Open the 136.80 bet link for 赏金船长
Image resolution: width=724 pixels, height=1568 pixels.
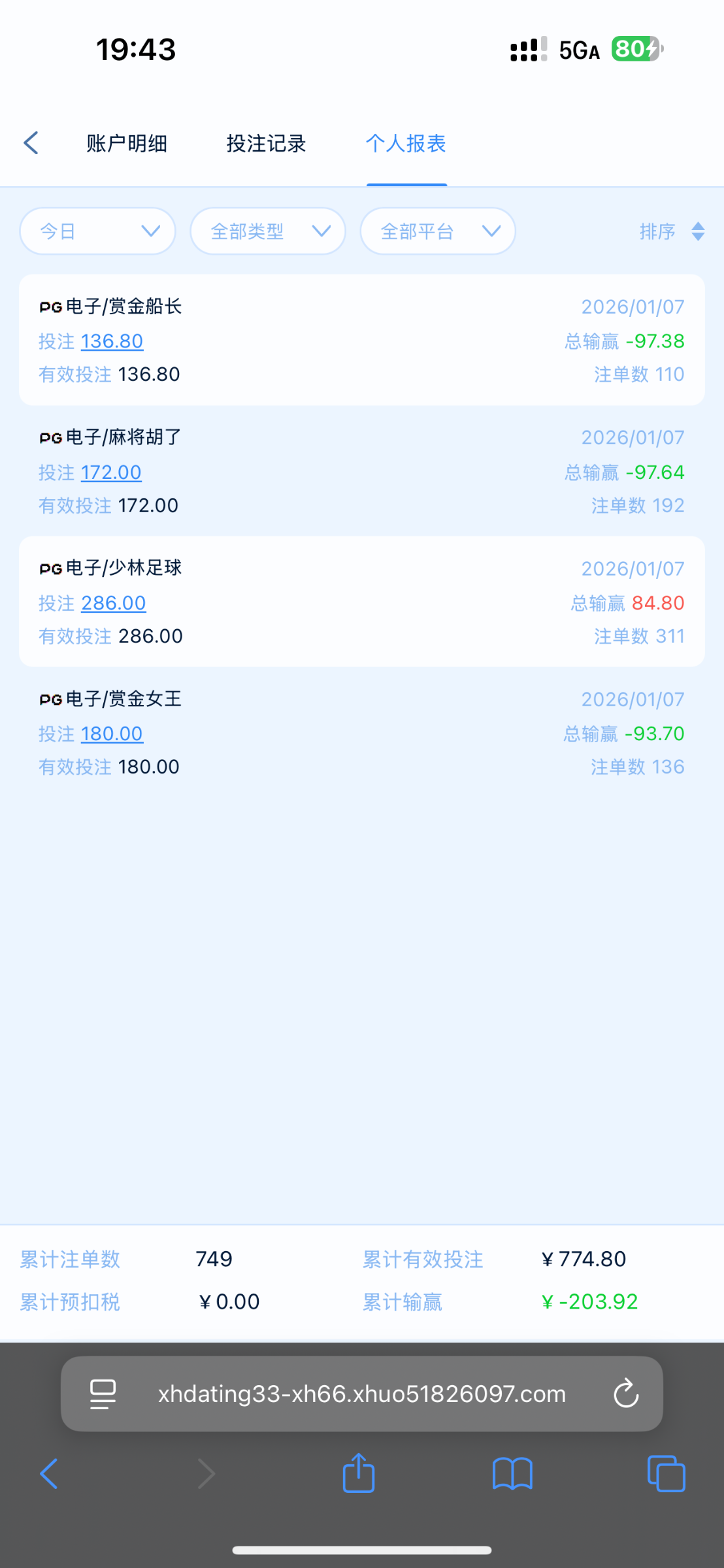[112, 341]
